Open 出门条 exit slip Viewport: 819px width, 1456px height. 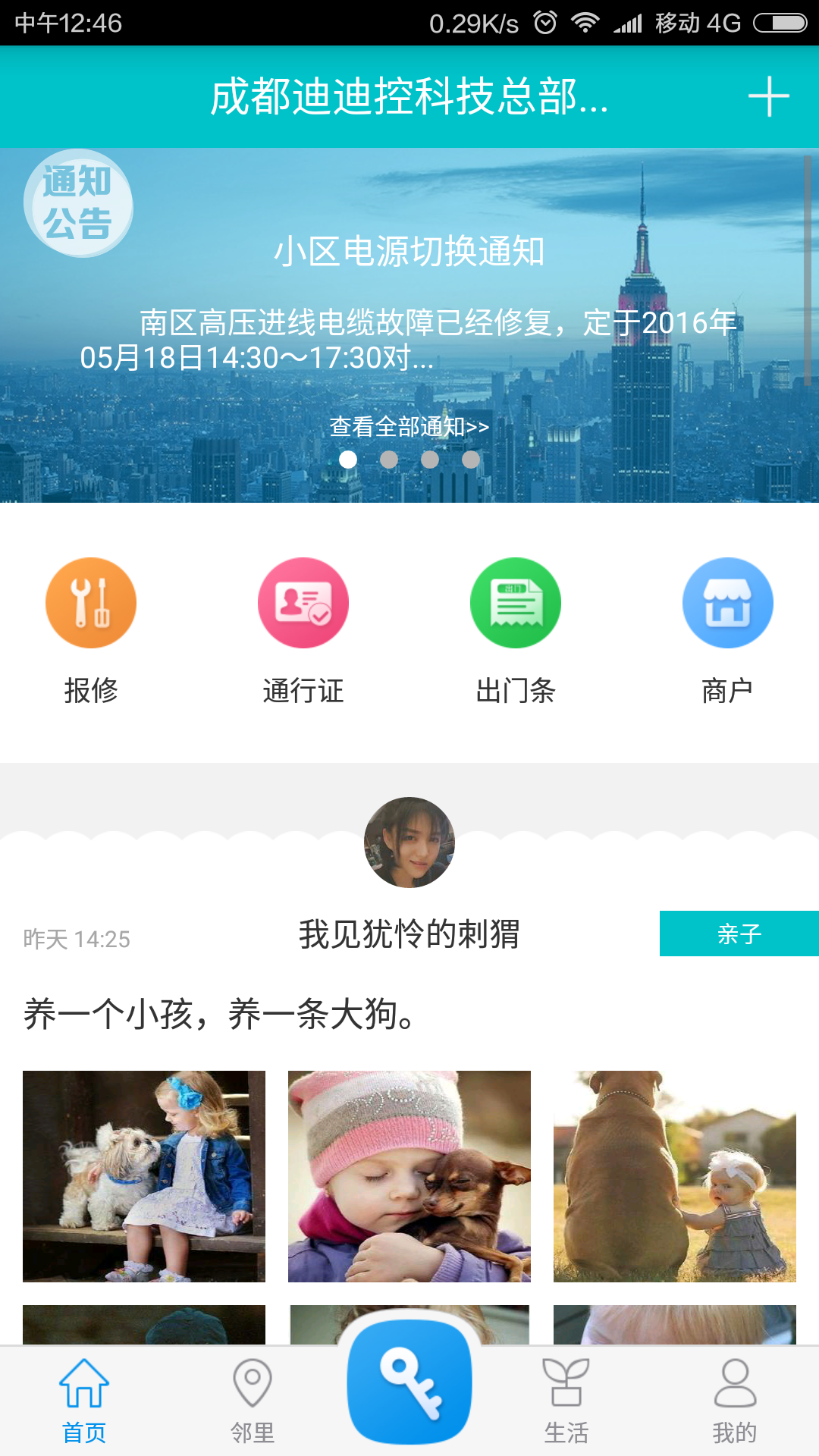pyautogui.click(x=516, y=603)
